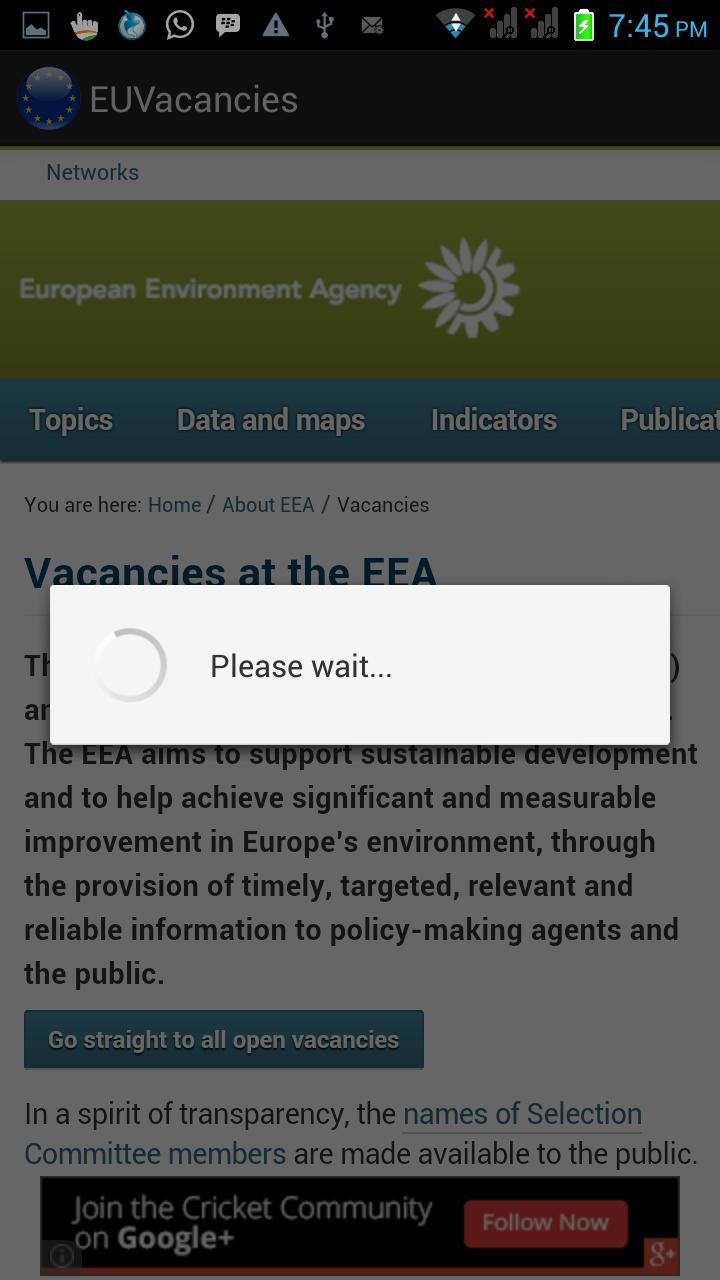Tap the screenshot notification icon
Screen dimensions: 720x1280
coord(37,25)
